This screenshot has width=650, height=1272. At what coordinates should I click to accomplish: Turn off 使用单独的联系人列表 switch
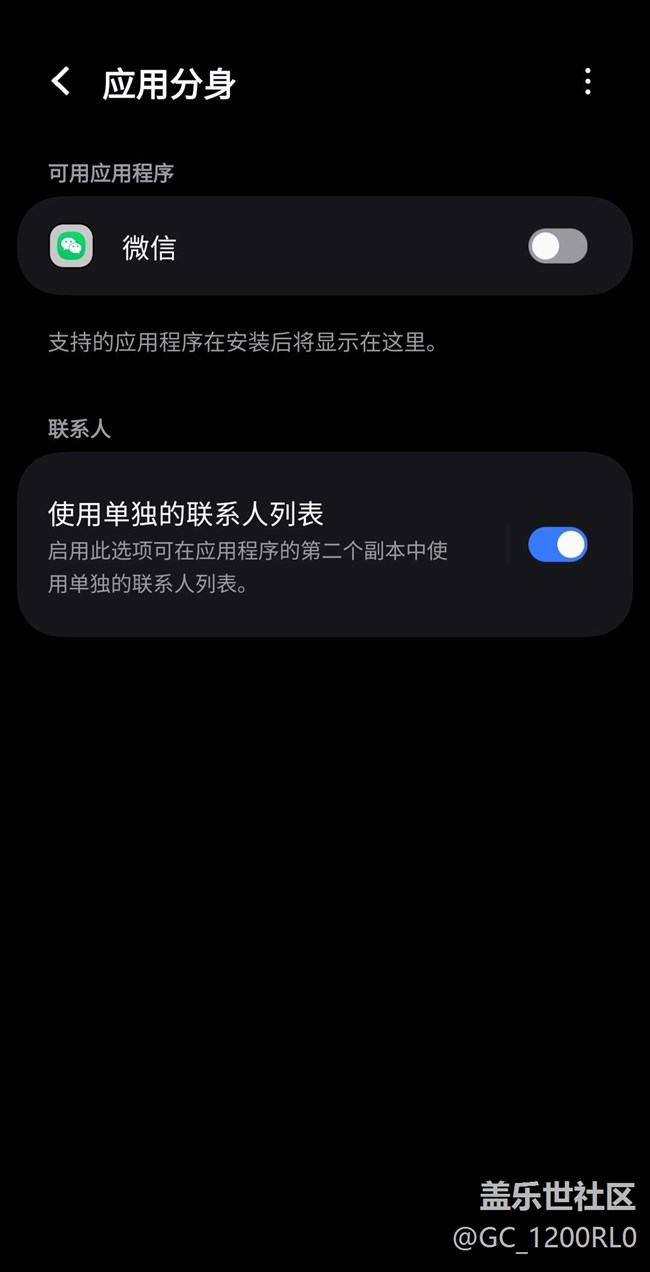tap(557, 545)
